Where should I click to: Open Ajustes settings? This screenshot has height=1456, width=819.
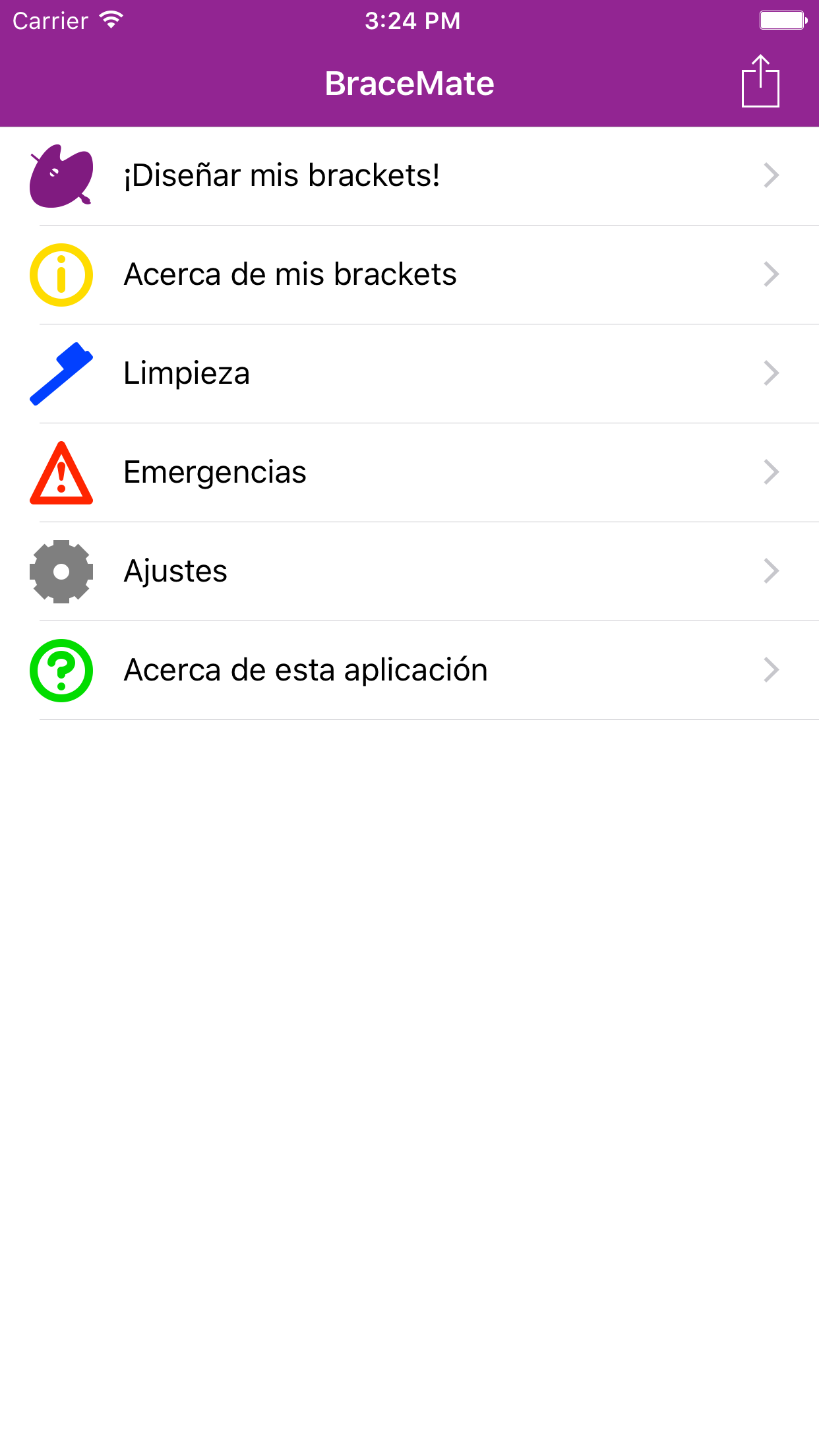pos(409,572)
